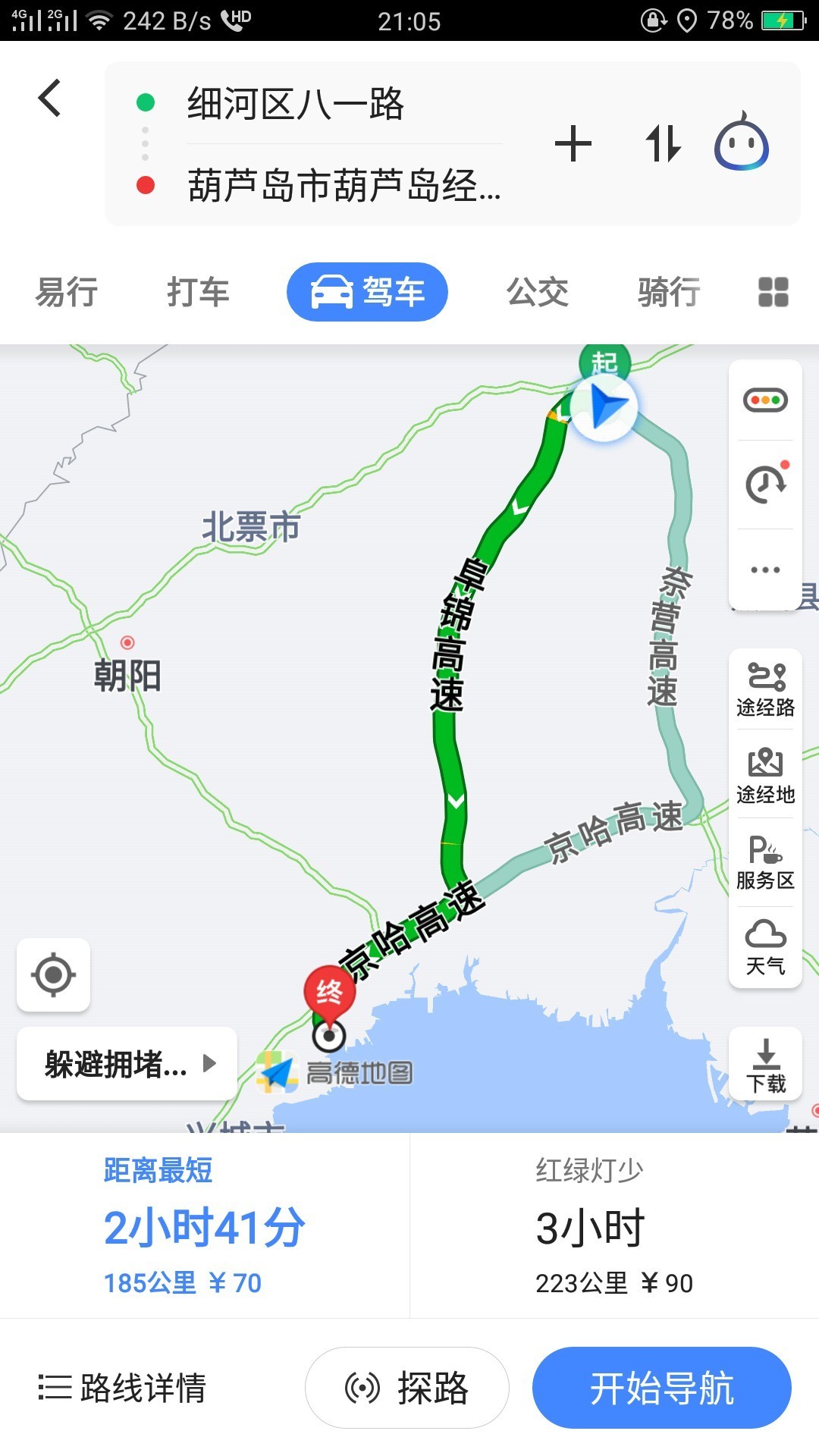This screenshot has height=1456, width=819.
Task: Tap 开始导航 to start navigation
Action: pyautogui.click(x=661, y=1388)
